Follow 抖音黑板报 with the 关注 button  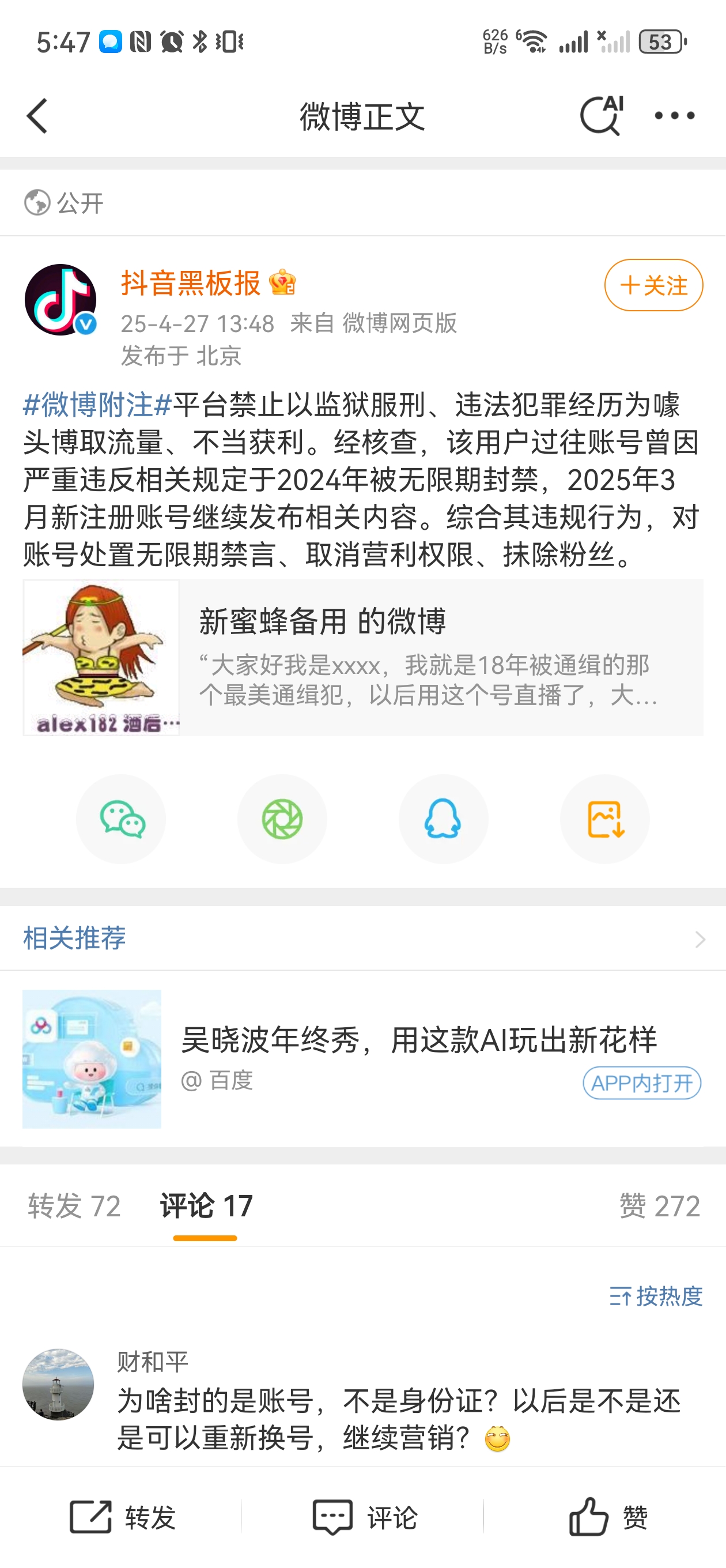point(653,285)
